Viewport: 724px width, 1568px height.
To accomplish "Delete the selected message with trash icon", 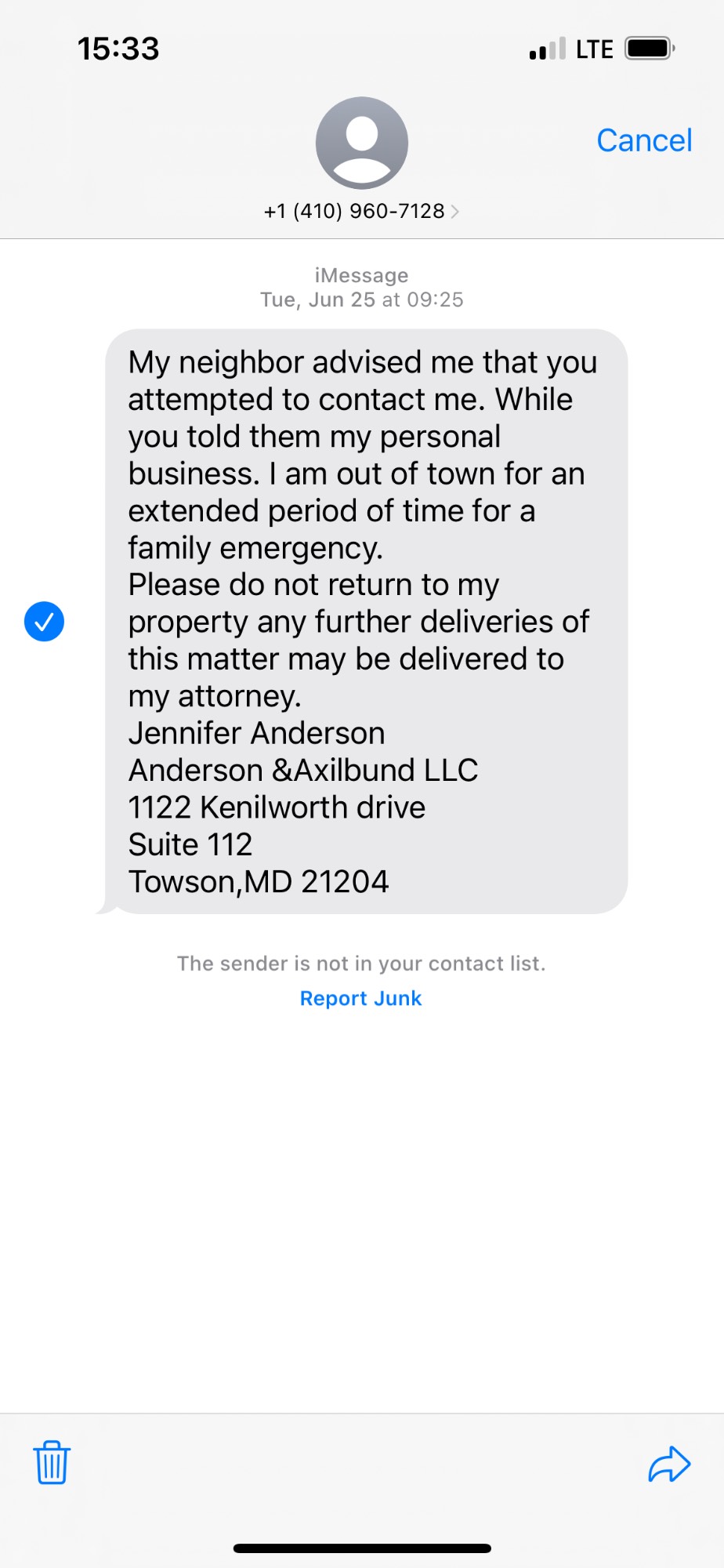I will [52, 1463].
